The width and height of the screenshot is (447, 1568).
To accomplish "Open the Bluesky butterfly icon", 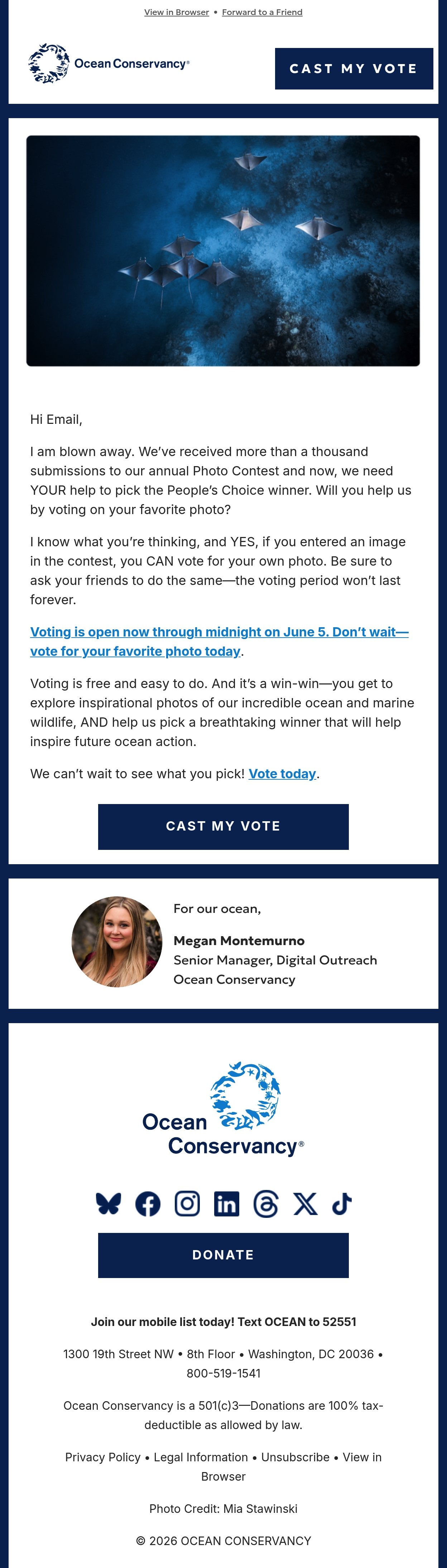I will 109,1204.
